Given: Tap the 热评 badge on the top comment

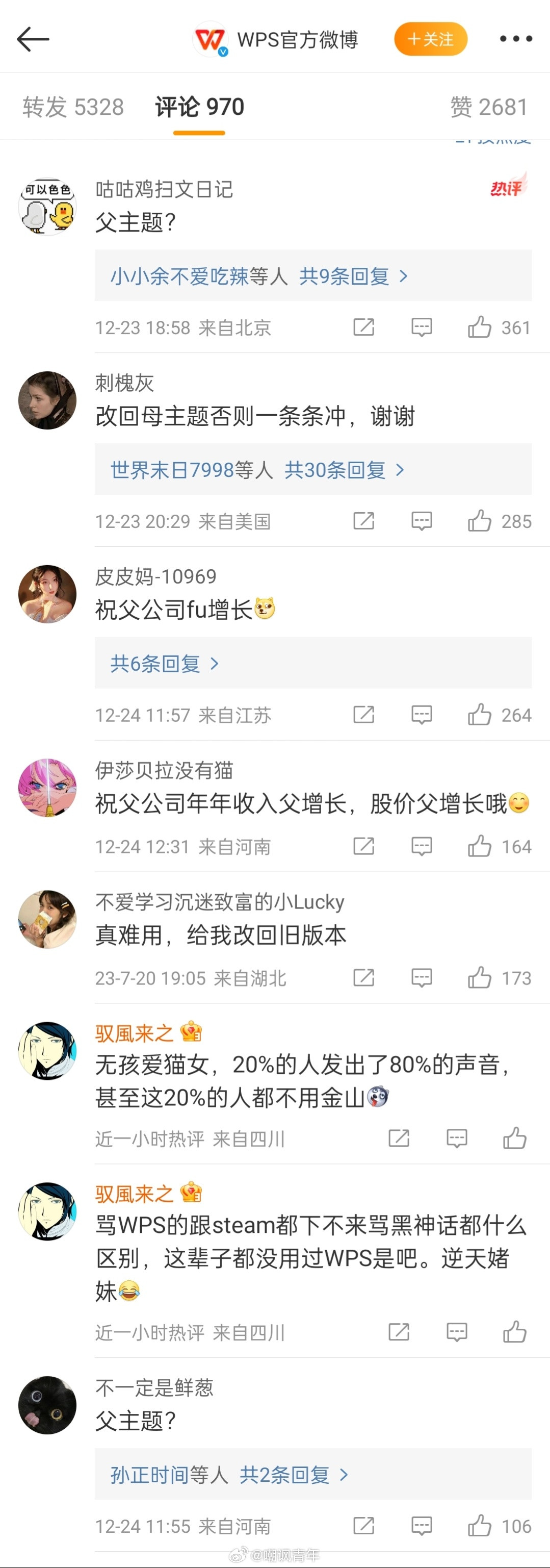Looking at the screenshot, I should coord(507,189).
